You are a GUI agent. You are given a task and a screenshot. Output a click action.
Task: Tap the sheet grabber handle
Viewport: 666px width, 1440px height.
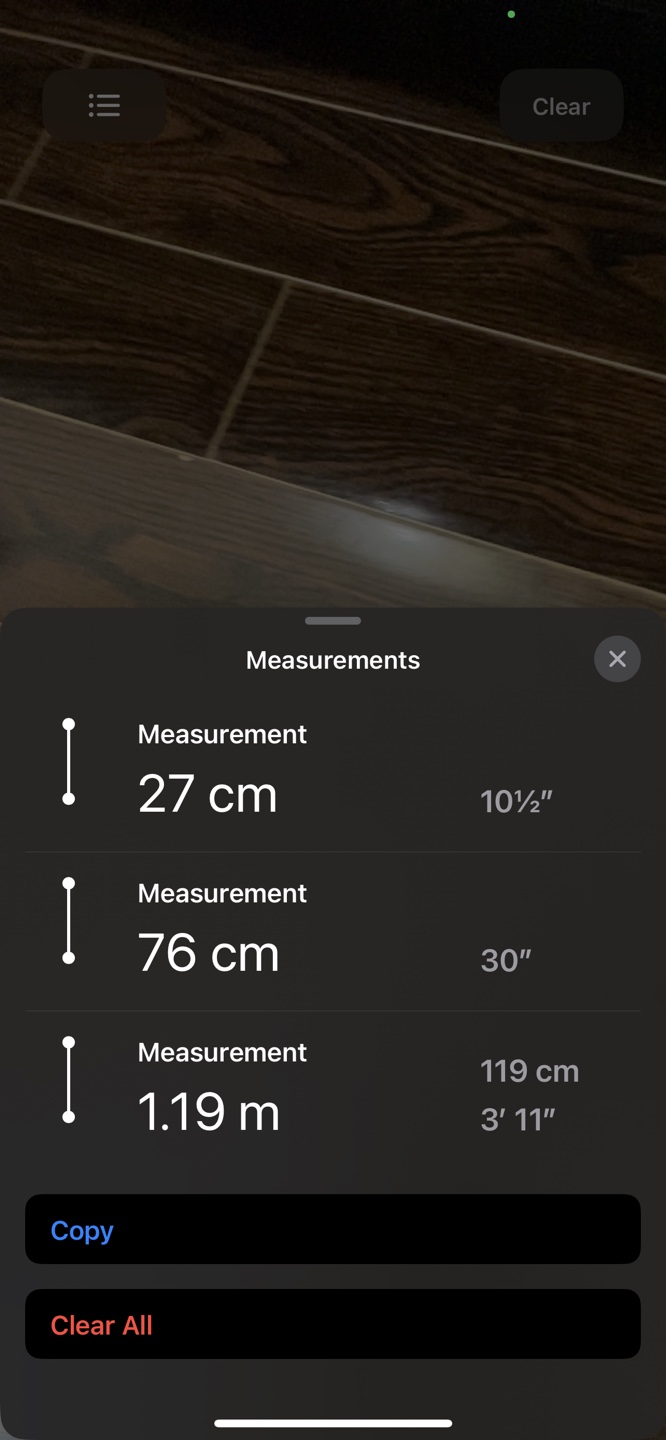pos(333,621)
